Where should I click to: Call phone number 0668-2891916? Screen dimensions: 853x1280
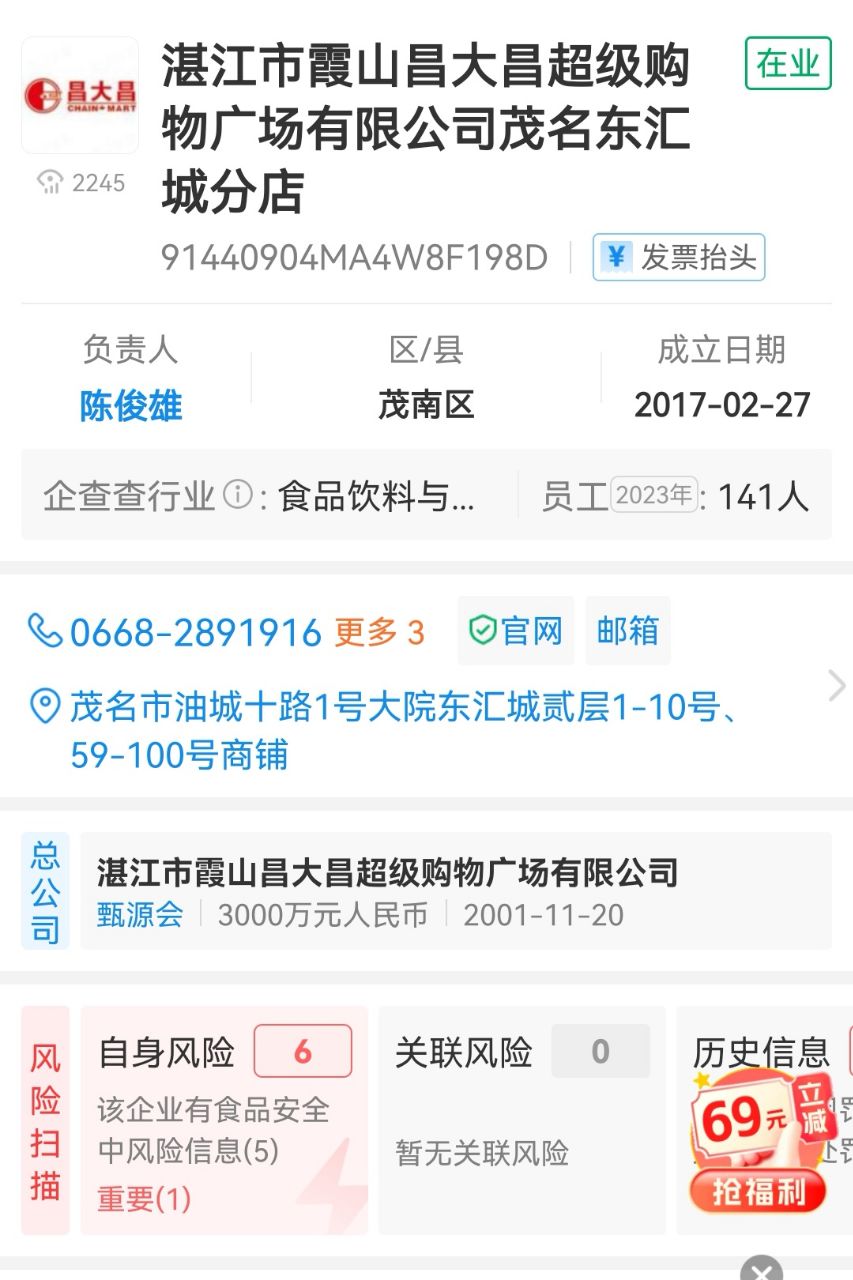(x=195, y=633)
